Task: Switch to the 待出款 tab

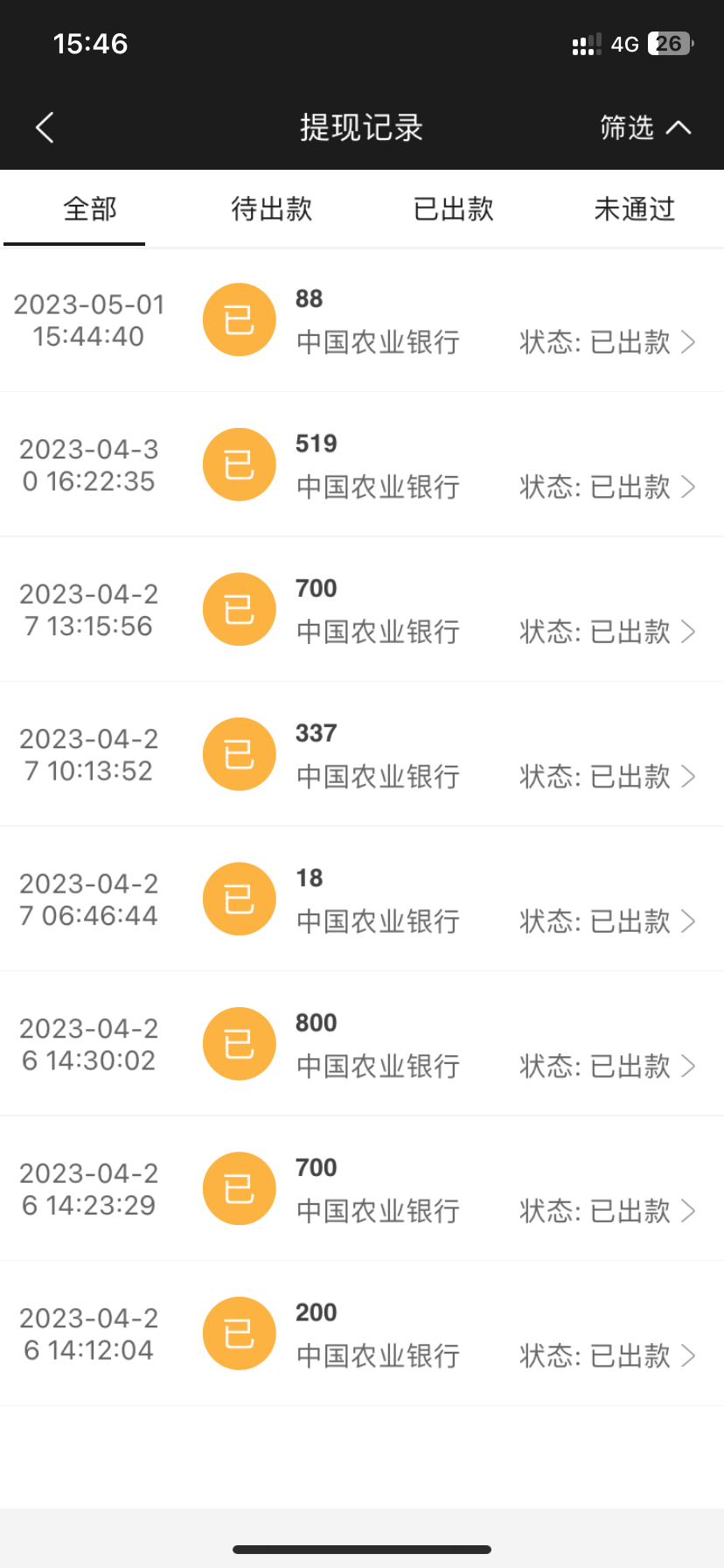Action: [271, 209]
